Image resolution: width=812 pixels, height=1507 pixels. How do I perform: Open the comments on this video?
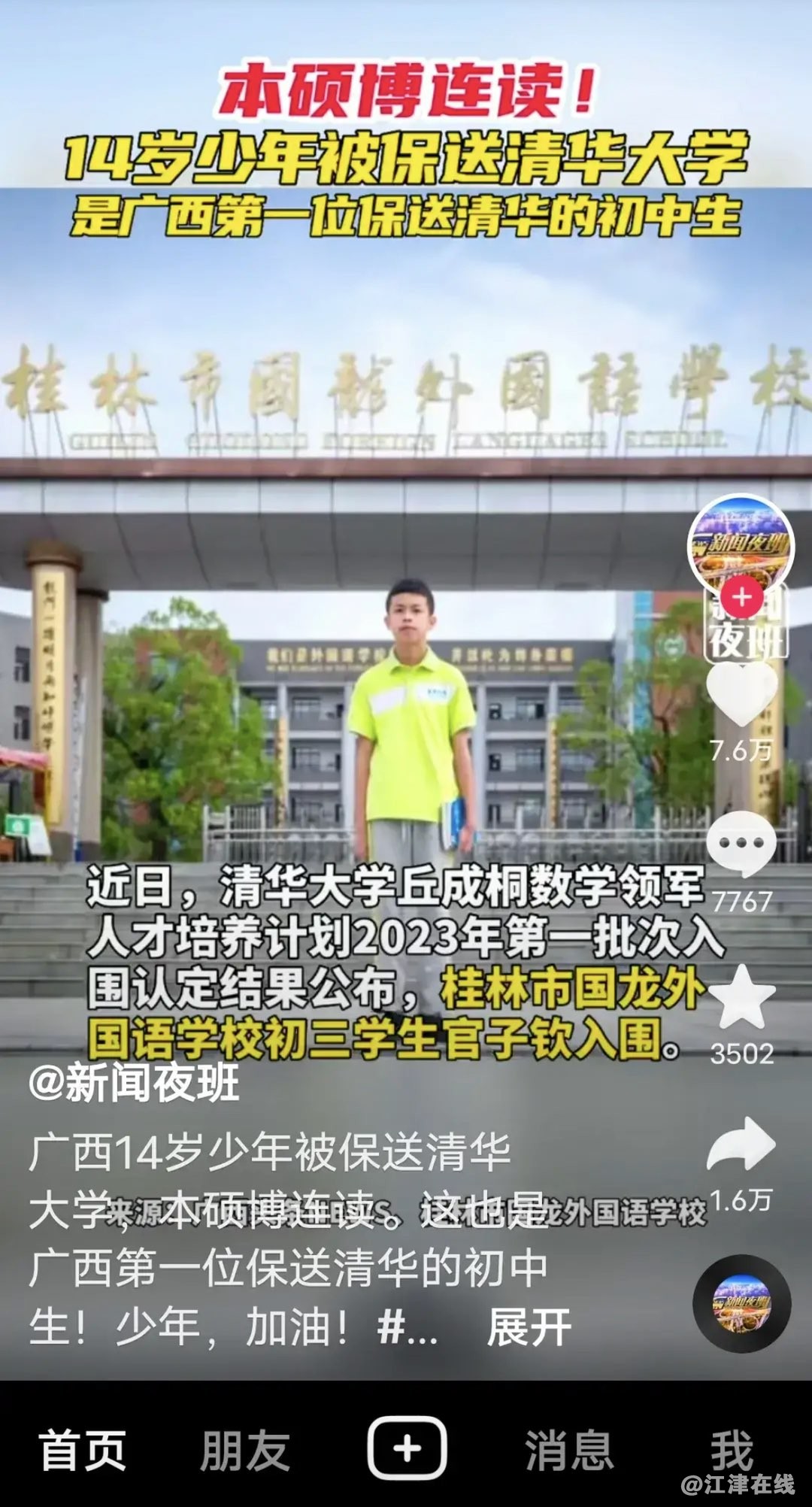point(741,843)
